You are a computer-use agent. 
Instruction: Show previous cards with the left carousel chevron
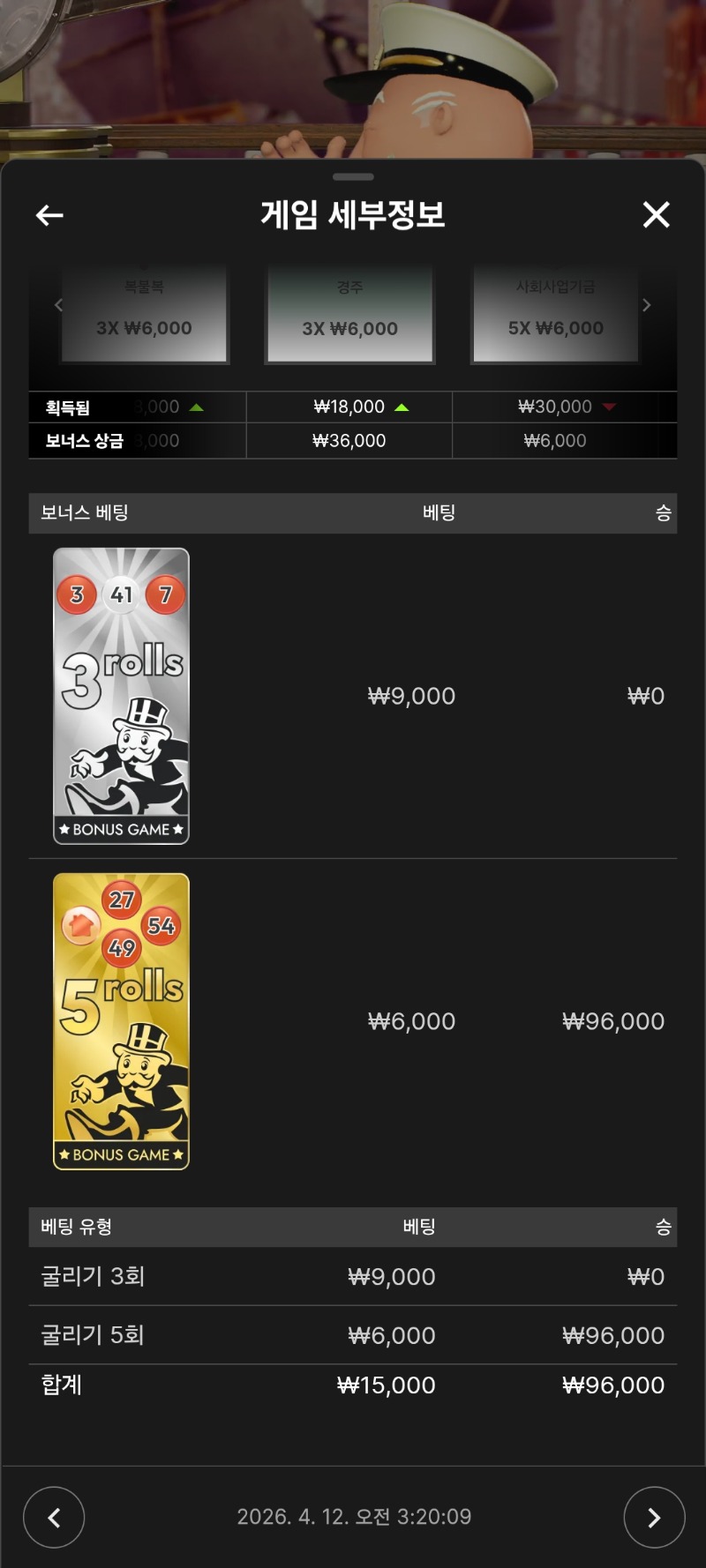coord(58,305)
